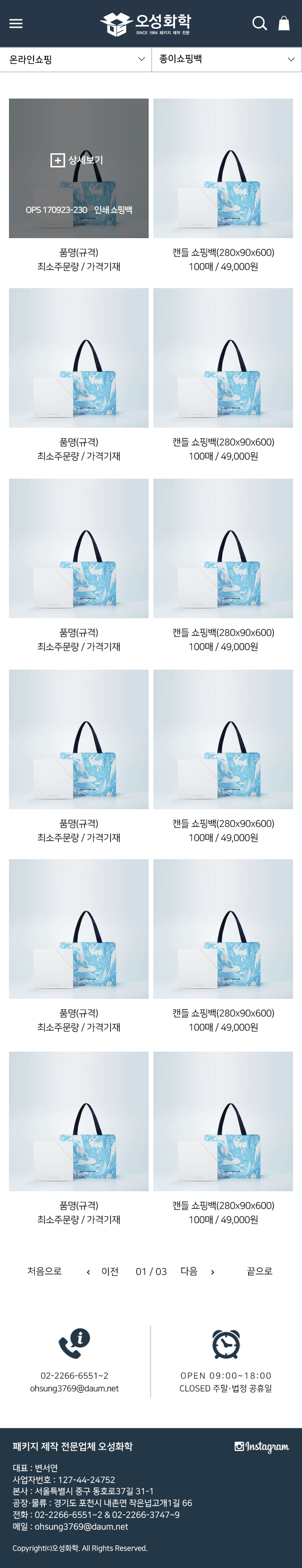
Task: Open the search icon
Action: (260, 23)
